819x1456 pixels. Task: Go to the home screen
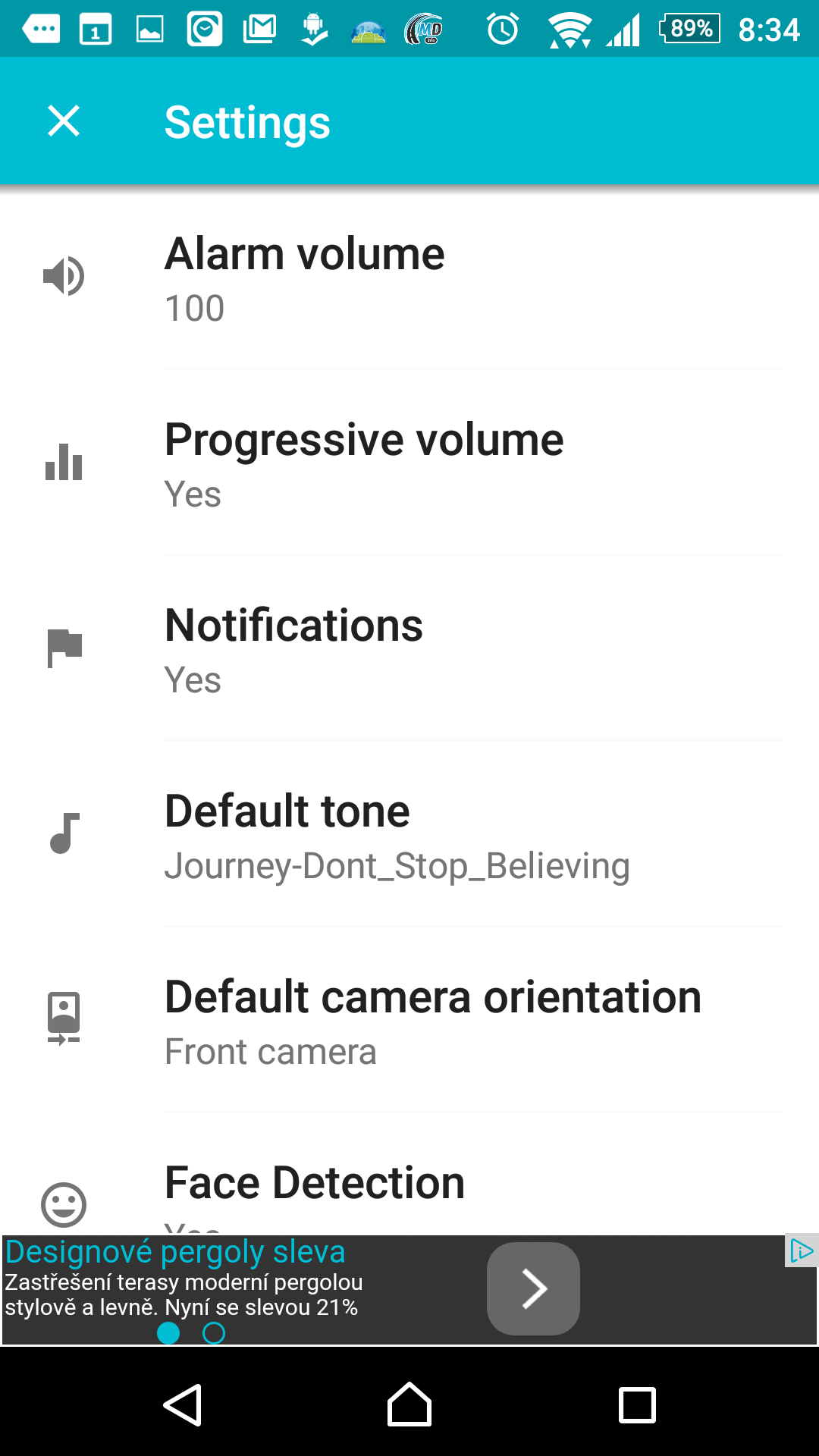tap(409, 1405)
